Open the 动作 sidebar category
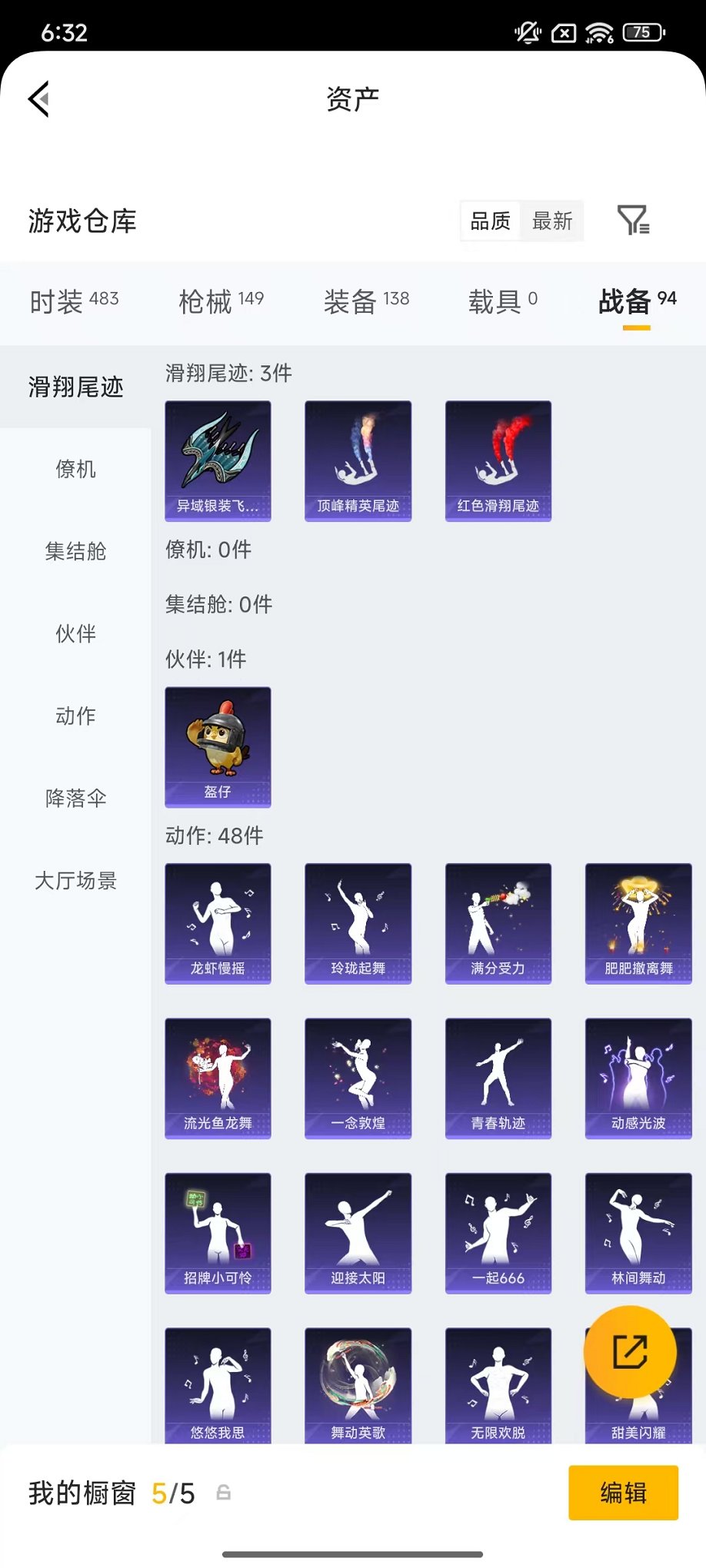The width and height of the screenshot is (706, 1568). pyautogui.click(x=75, y=716)
